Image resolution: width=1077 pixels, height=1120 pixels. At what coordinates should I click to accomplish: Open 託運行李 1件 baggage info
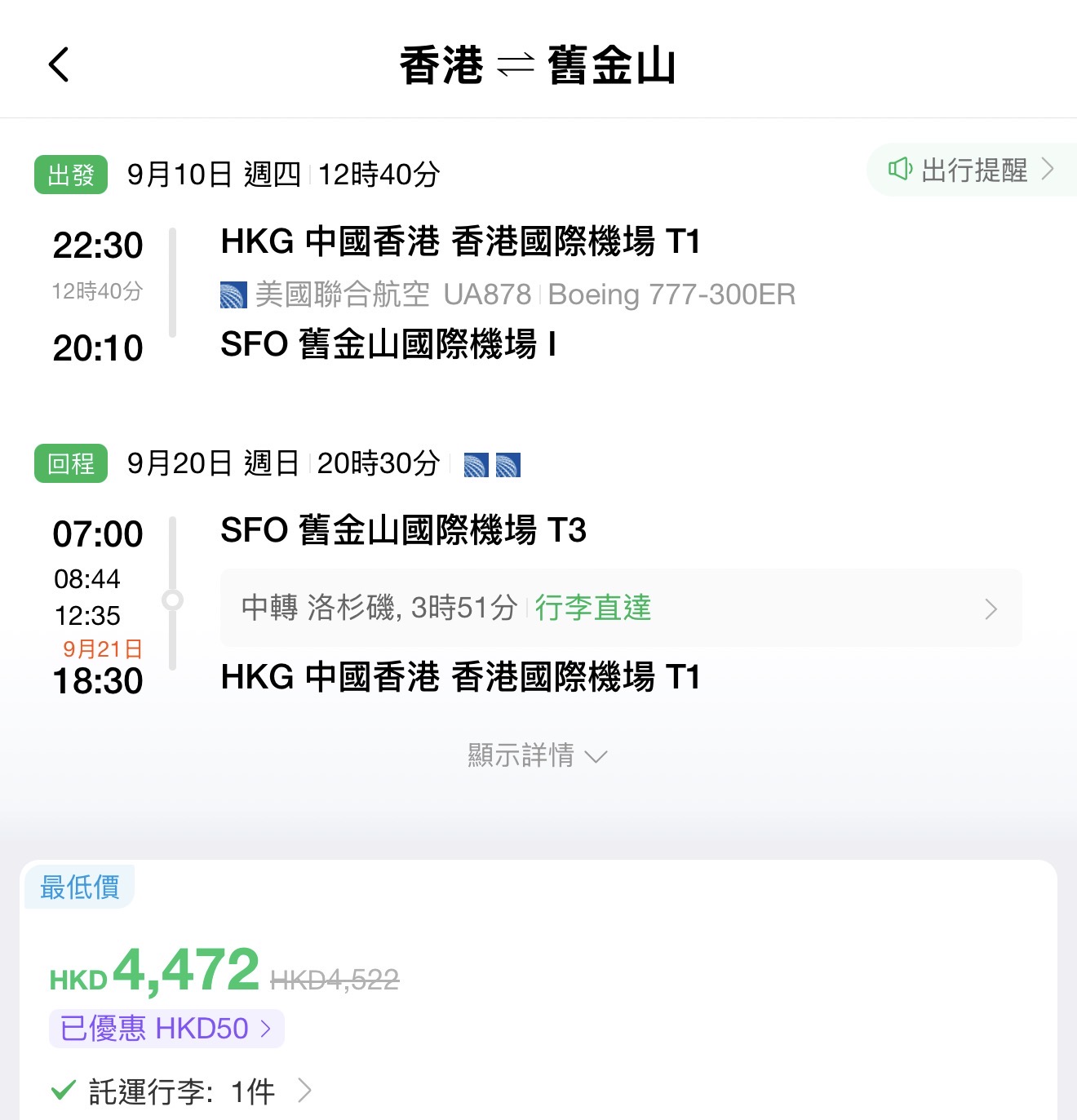[181, 1091]
